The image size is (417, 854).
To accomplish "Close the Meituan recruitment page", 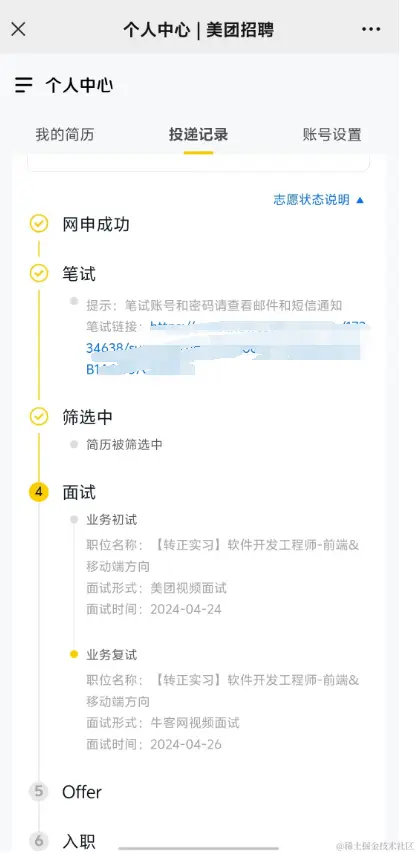I will point(19,29).
